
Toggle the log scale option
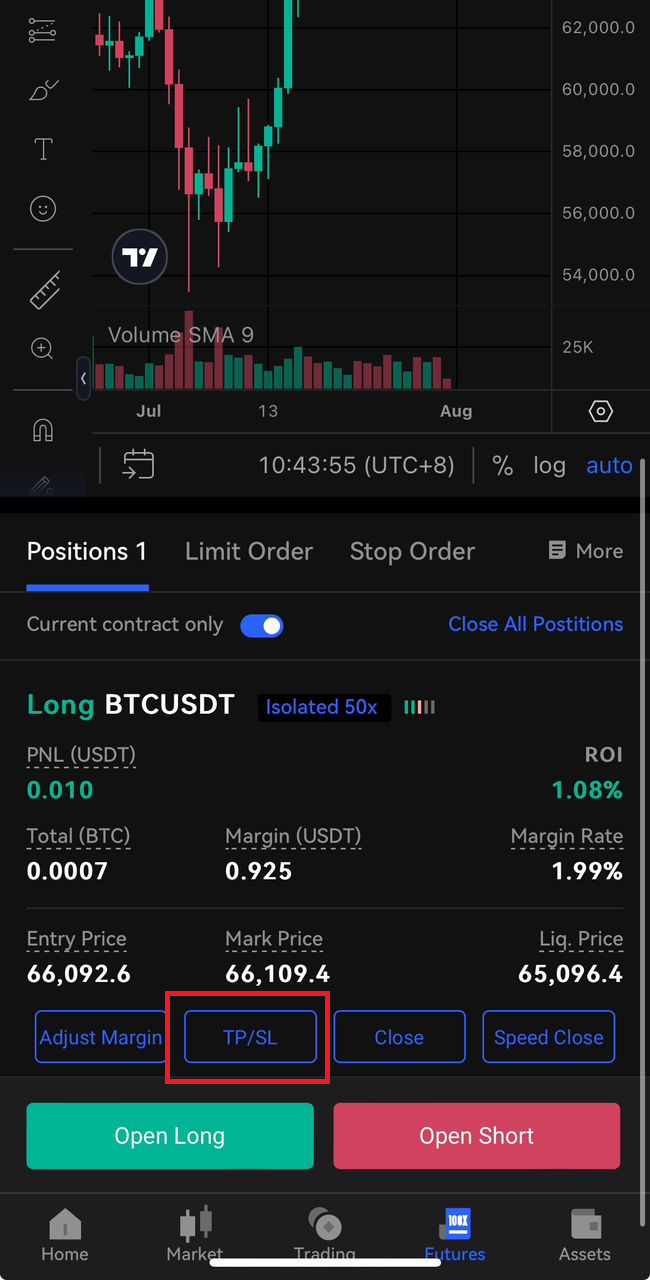549,465
